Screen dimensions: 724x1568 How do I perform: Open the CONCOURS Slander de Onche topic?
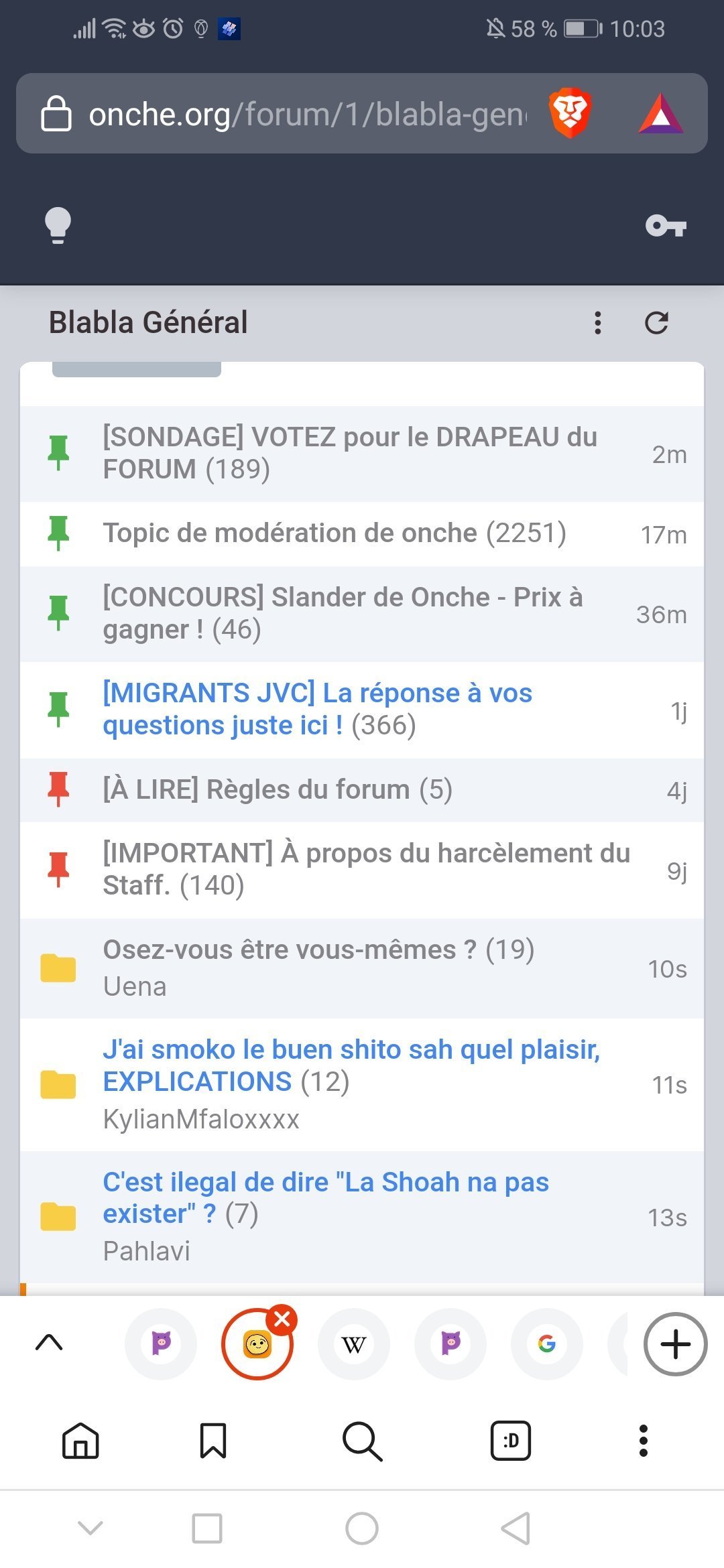(343, 613)
